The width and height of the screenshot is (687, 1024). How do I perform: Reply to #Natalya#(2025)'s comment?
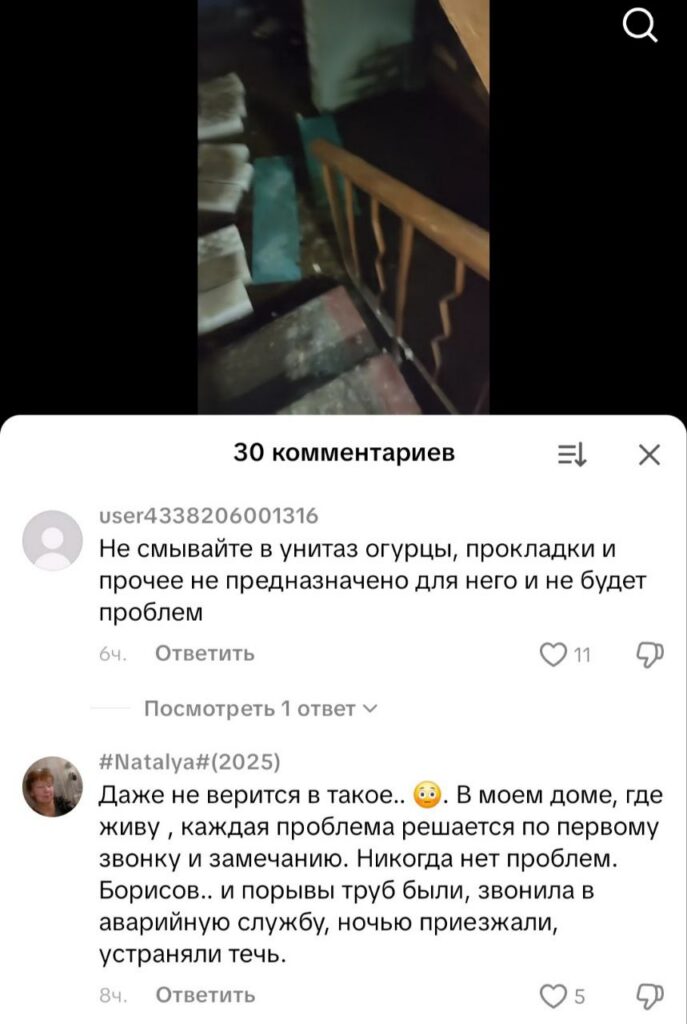click(x=205, y=995)
